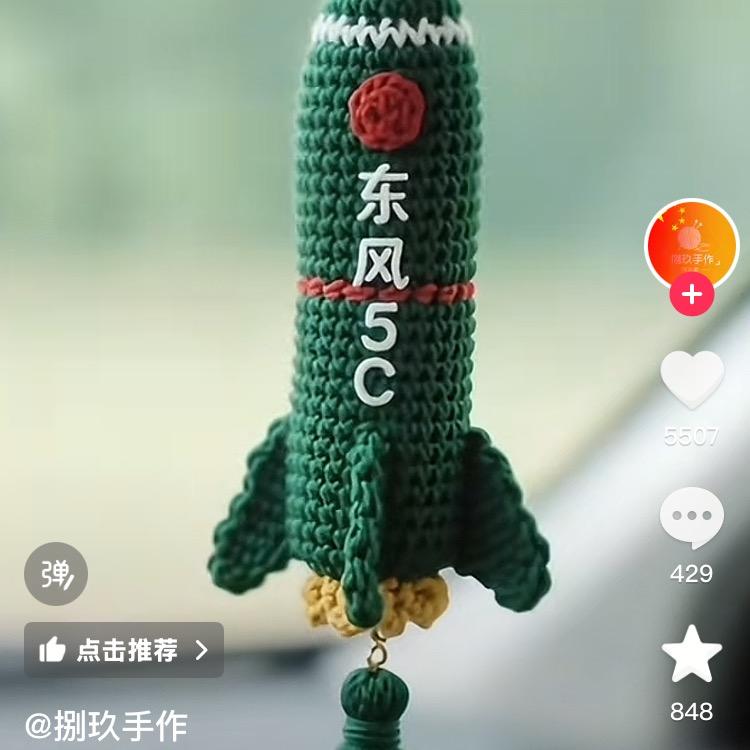The image size is (750, 750).
Task: Like this video with the heart
Action: click(x=692, y=380)
